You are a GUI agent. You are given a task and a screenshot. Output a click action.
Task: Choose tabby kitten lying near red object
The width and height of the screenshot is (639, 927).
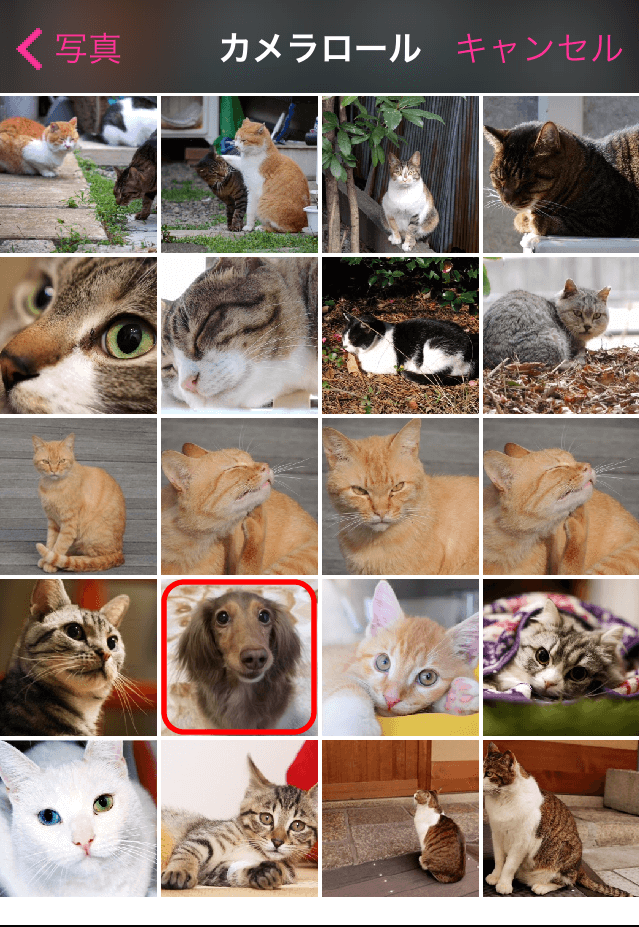click(239, 817)
